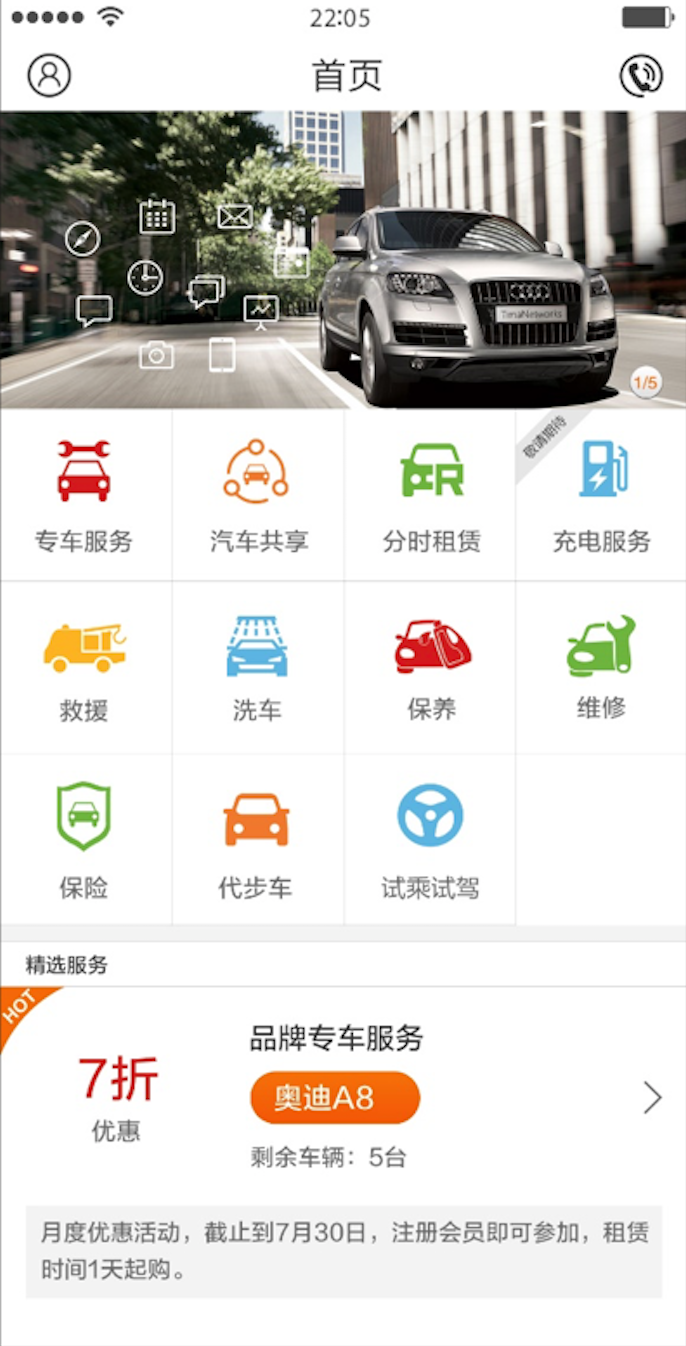The image size is (686, 1346).
Task: Select 汽车共享
Action: coord(258,496)
